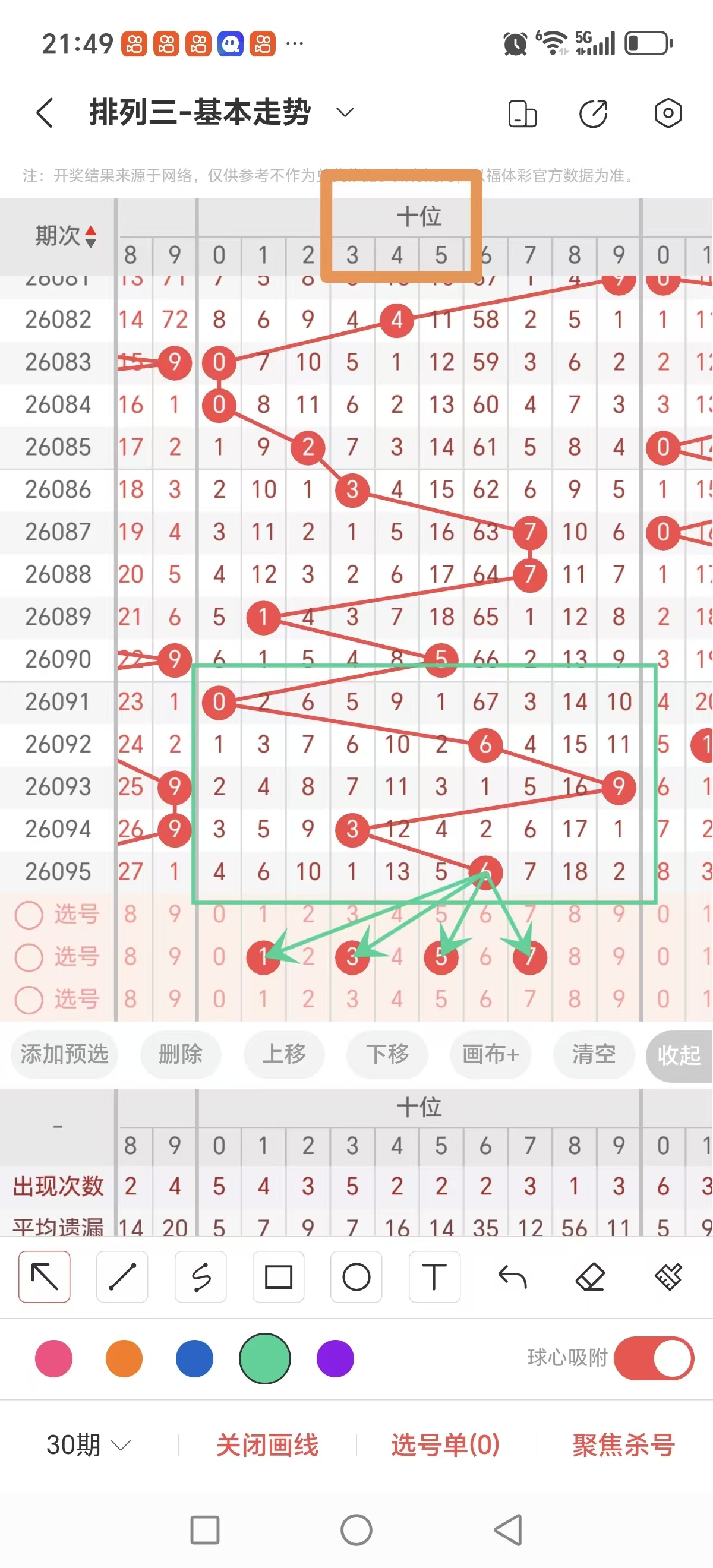713x1568 pixels.
Task: Select the text annotation tool
Action: (x=434, y=1278)
